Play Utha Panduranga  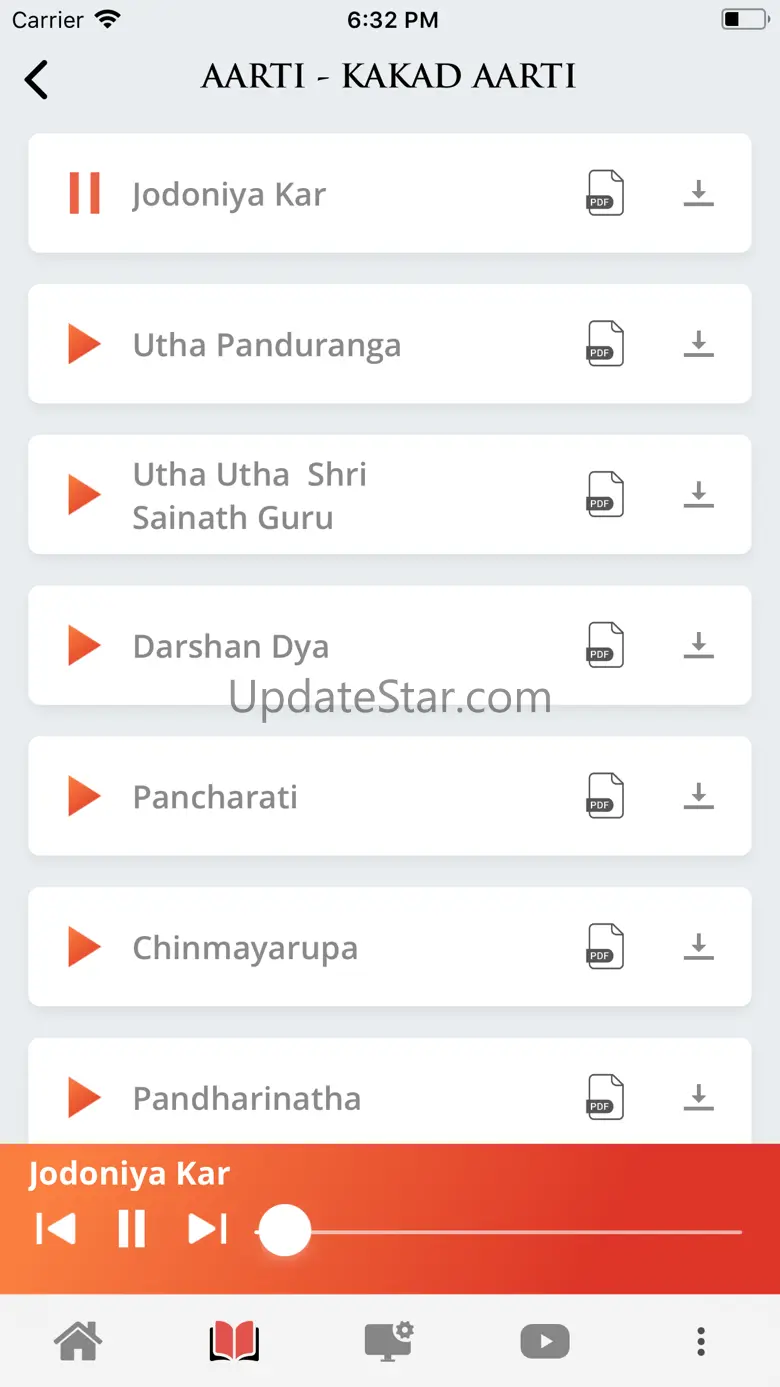84,344
